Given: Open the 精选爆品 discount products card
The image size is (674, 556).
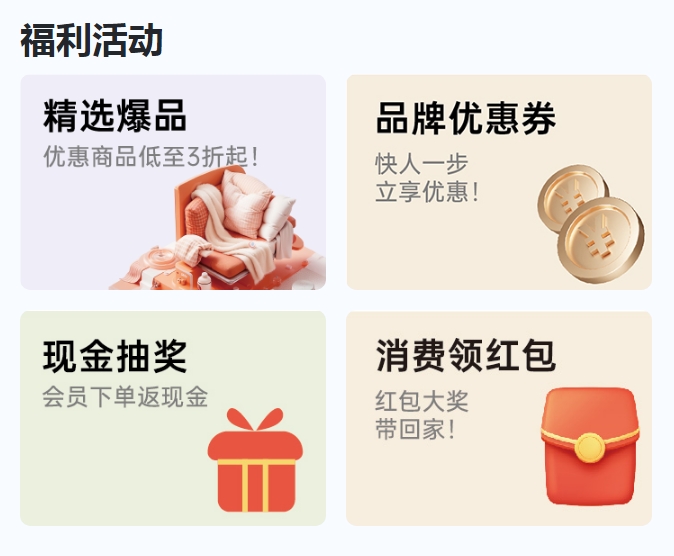Looking at the screenshot, I should pyautogui.click(x=173, y=182).
